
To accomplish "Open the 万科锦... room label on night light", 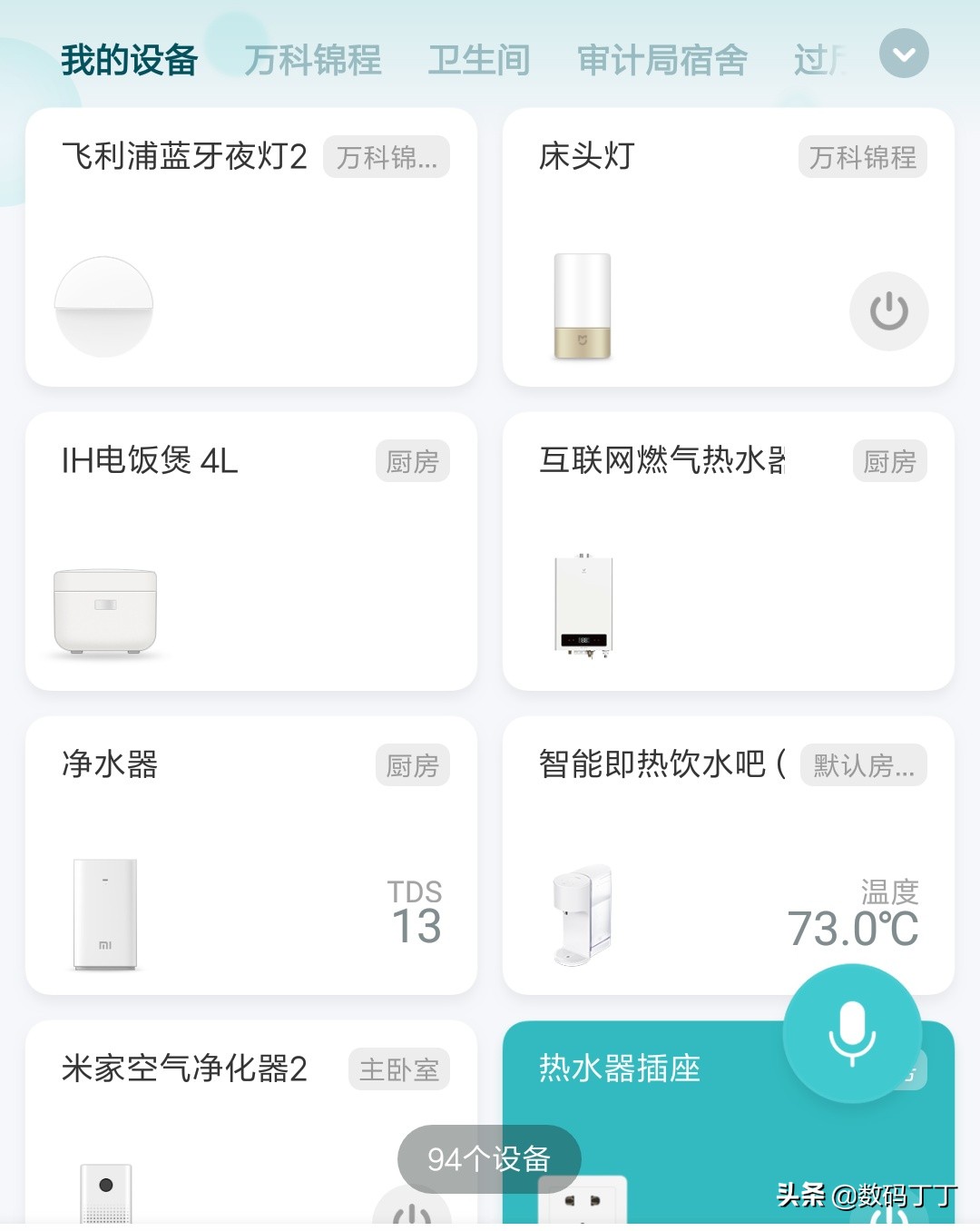I will tap(387, 157).
